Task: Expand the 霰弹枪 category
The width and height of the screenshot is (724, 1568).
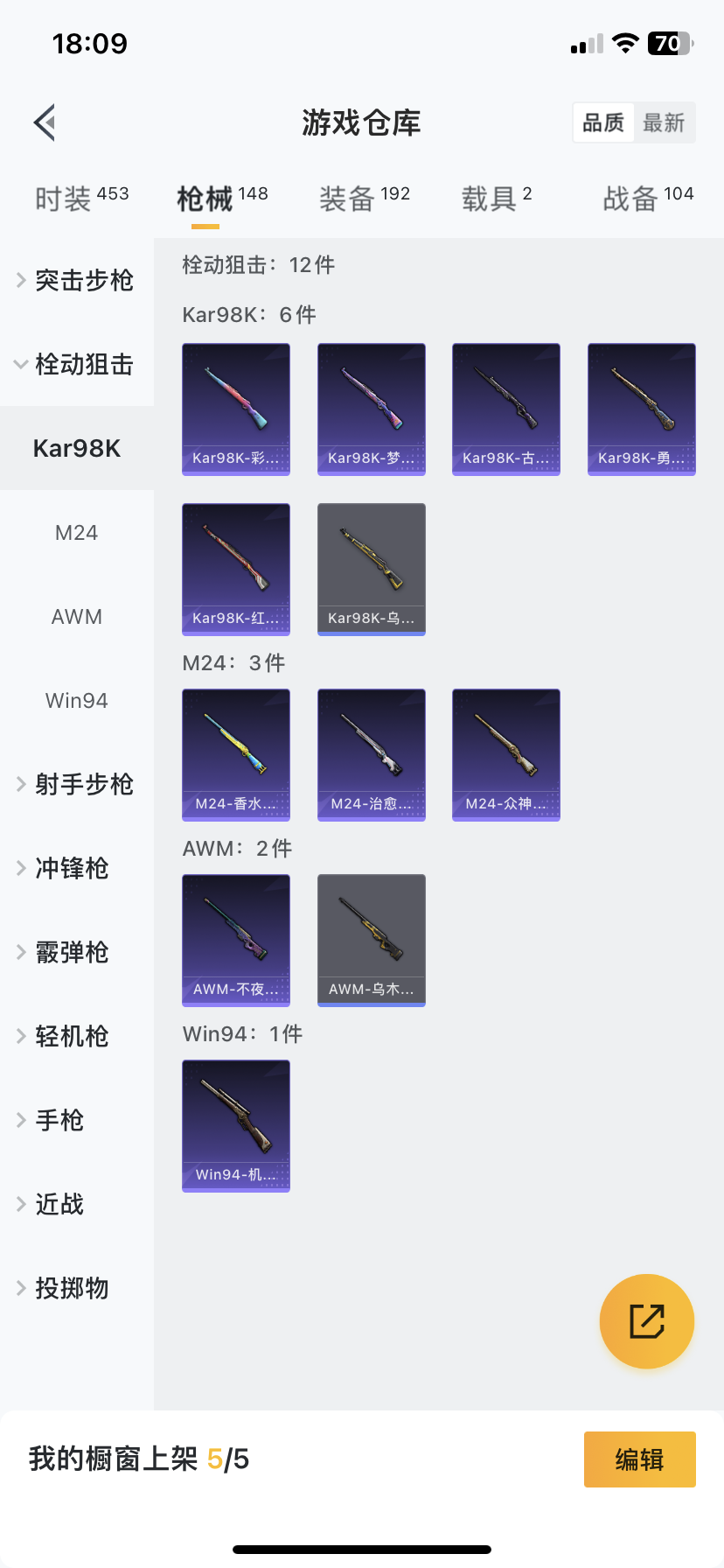Action: pyautogui.click(x=77, y=952)
